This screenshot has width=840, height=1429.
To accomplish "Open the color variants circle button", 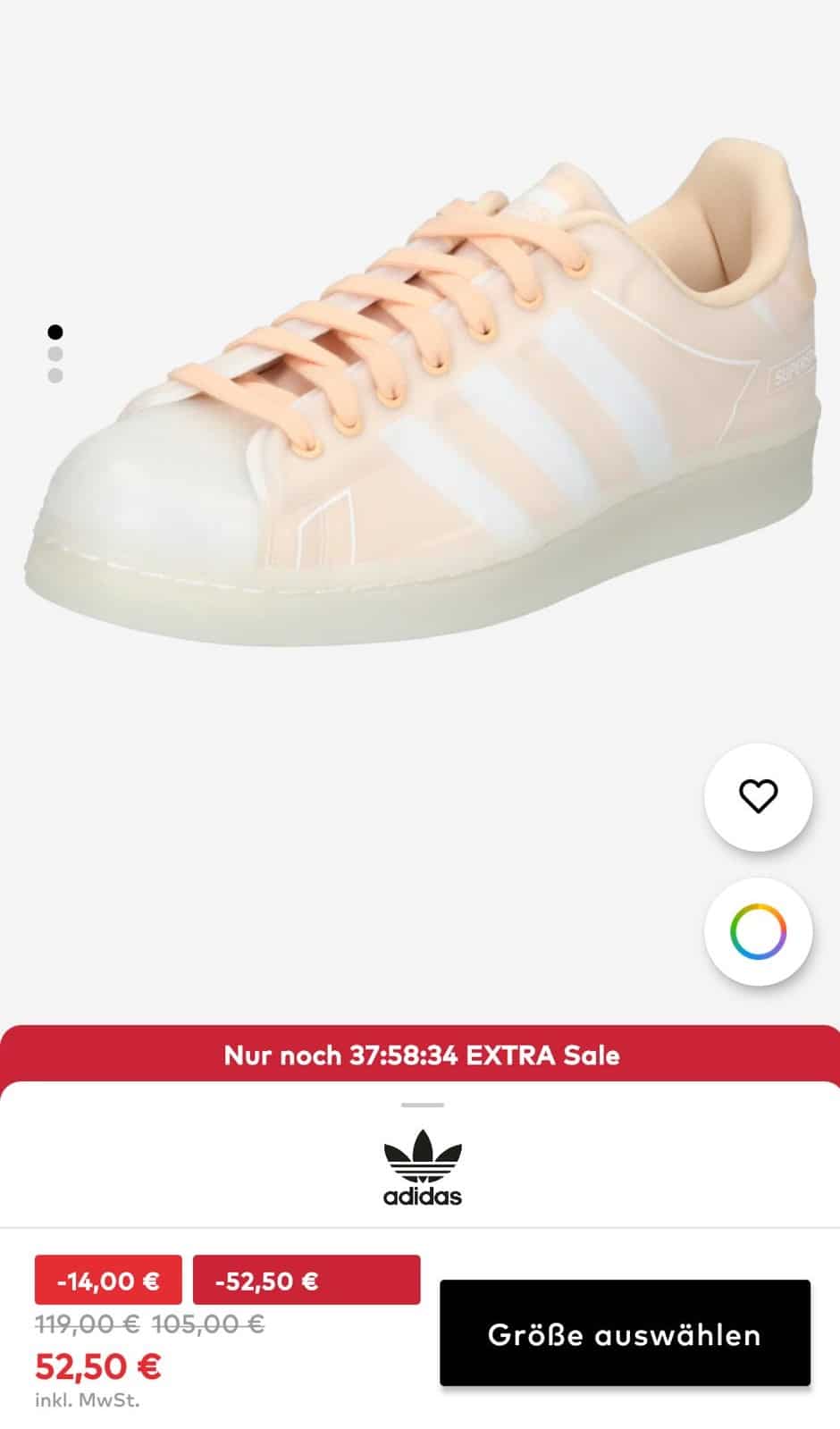I will (x=758, y=931).
